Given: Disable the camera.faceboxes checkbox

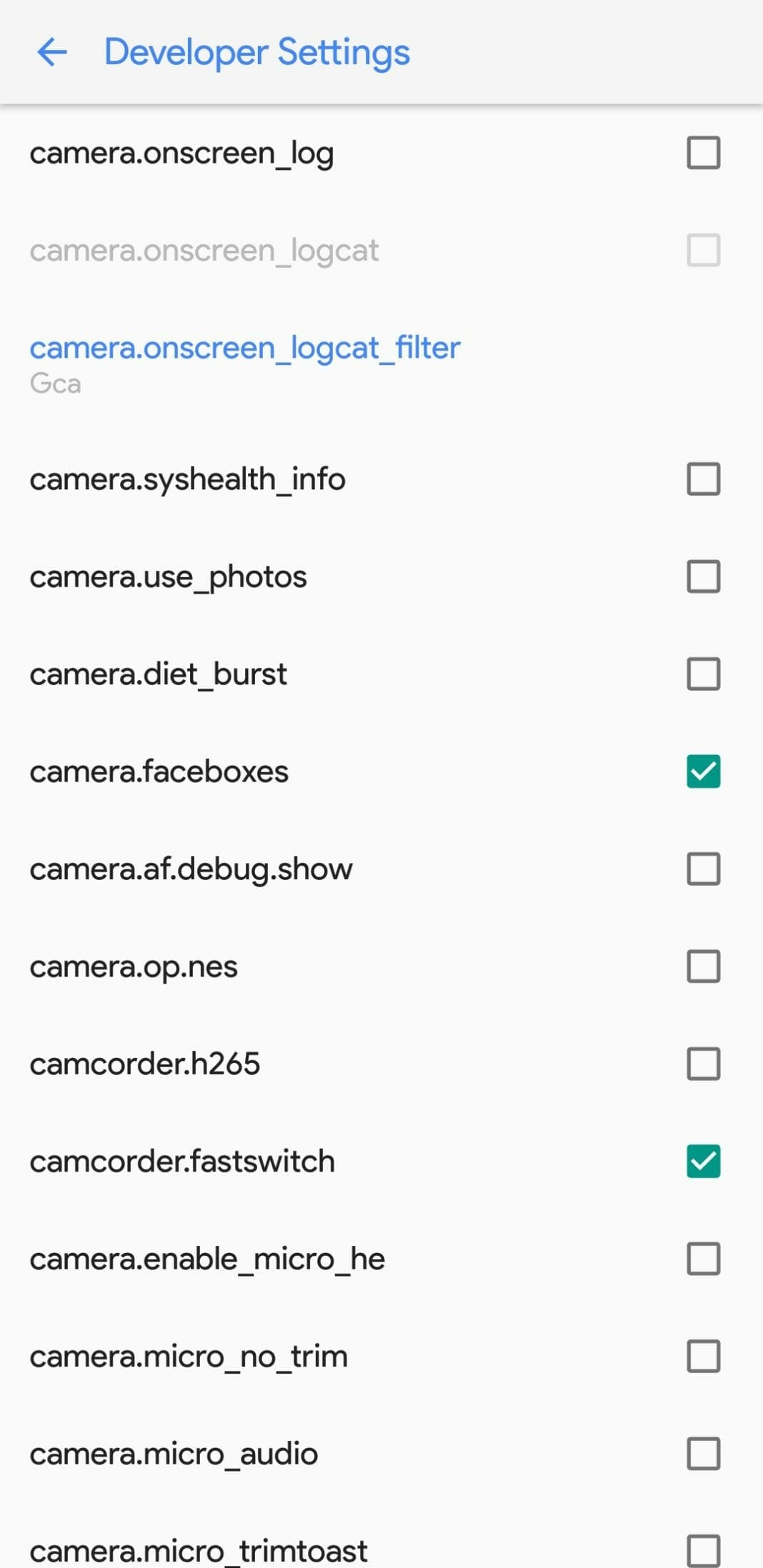Looking at the screenshot, I should [x=704, y=771].
